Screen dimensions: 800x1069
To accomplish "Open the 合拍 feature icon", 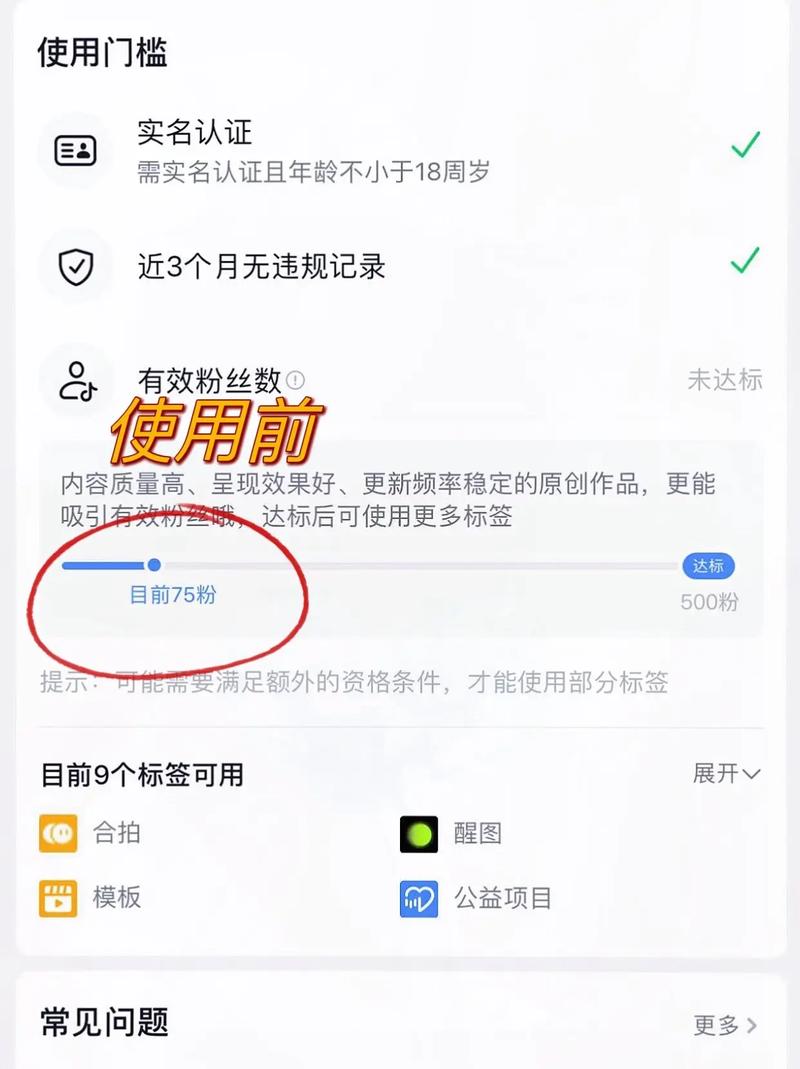I will (57, 833).
